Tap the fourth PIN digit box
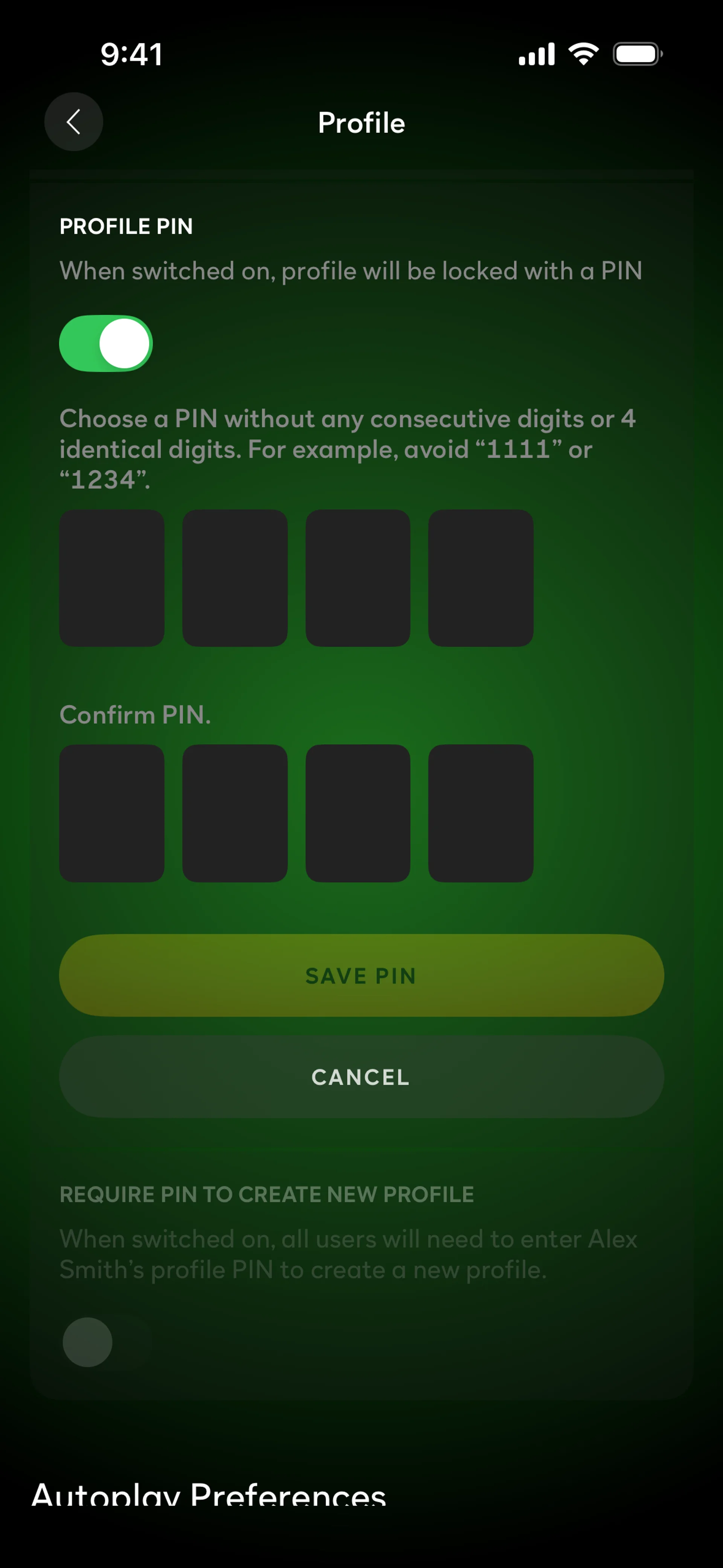723x1568 pixels. (481, 578)
